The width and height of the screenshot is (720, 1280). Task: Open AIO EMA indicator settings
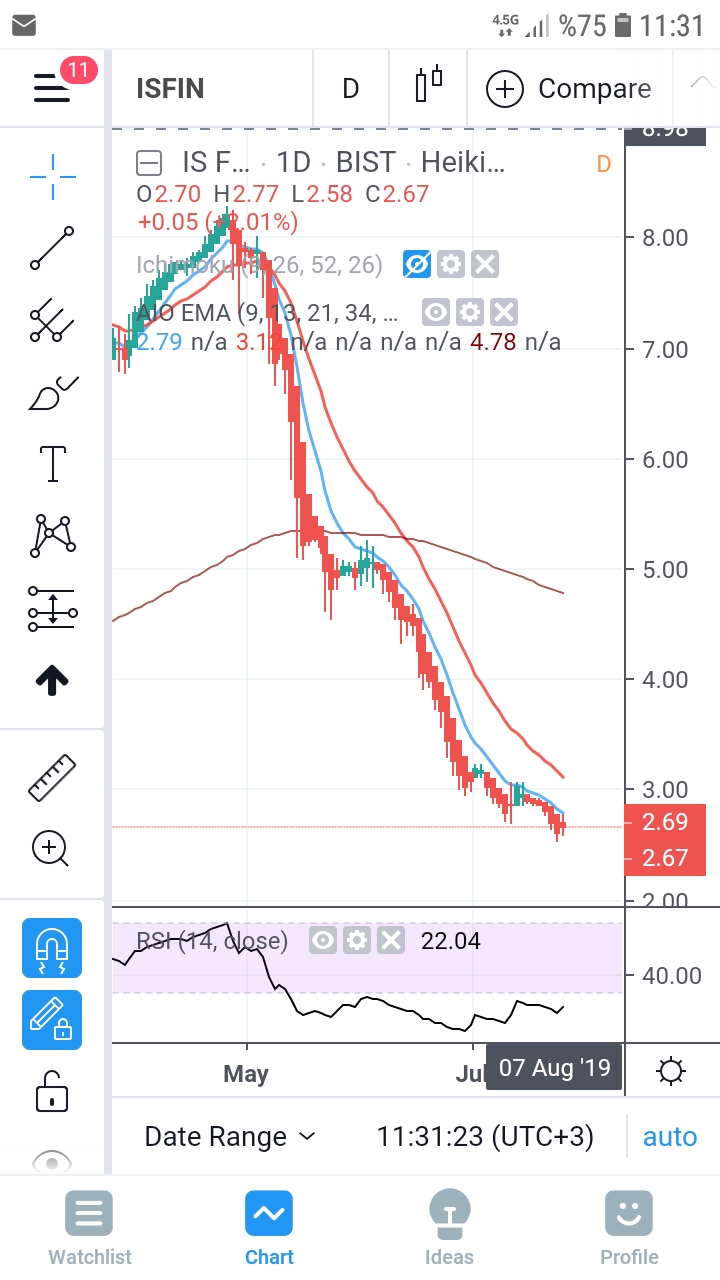[469, 313]
